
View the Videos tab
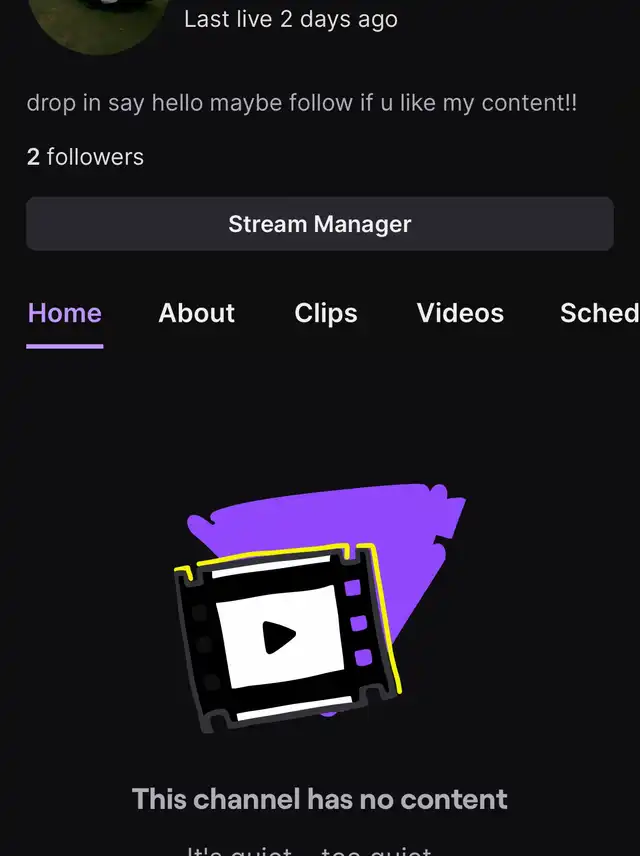pos(460,313)
